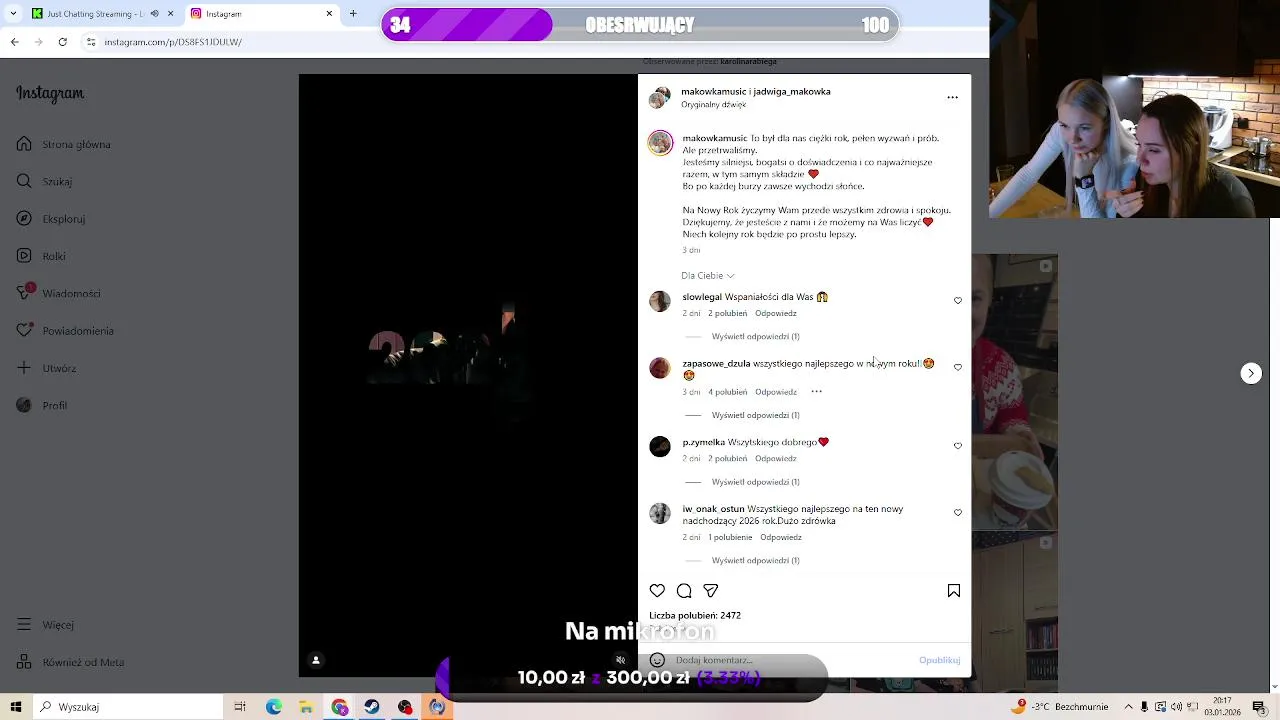Open the post's three-dot options menu
The height and width of the screenshot is (720, 1280).
952,97
